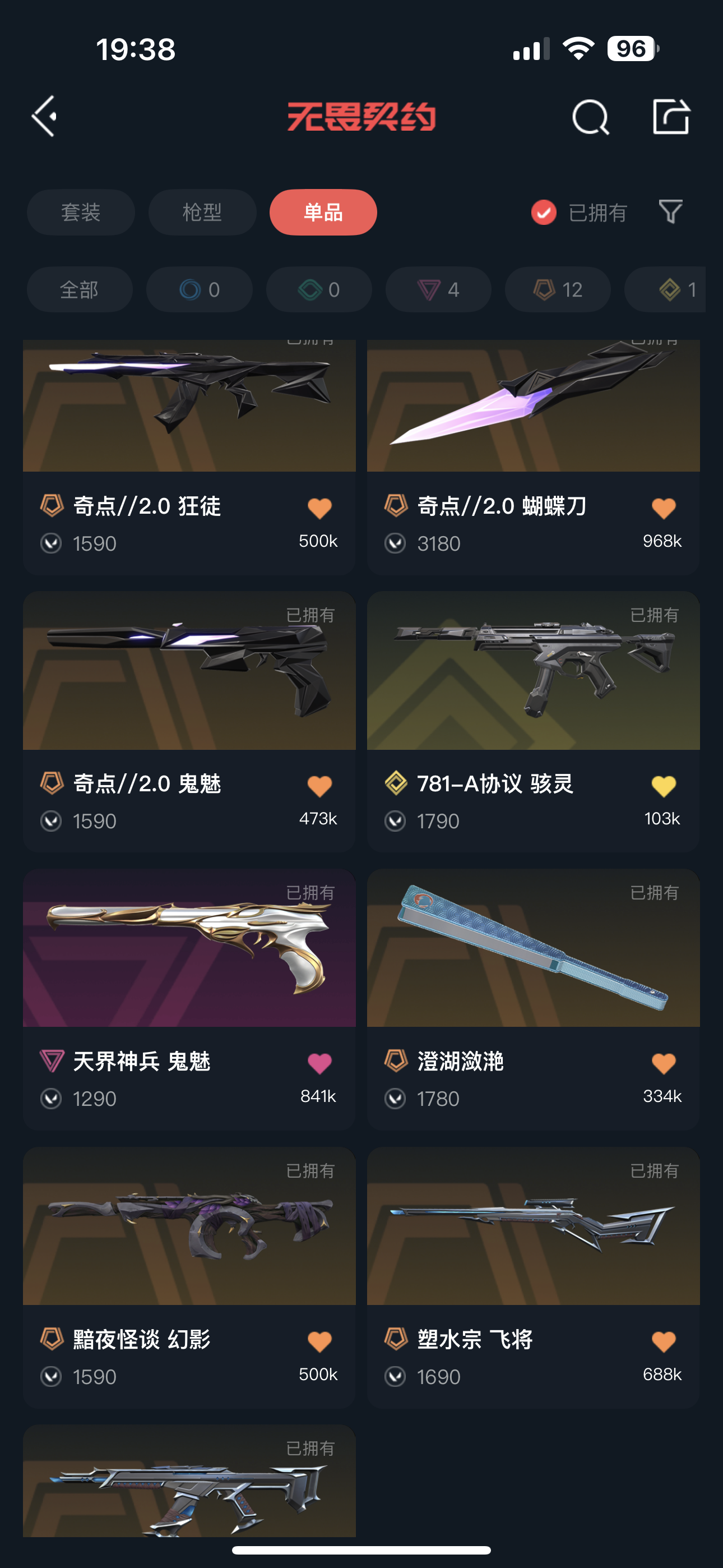Filter by the orange tier chip showing 12
This screenshot has height=1568, width=723.
[x=558, y=290]
